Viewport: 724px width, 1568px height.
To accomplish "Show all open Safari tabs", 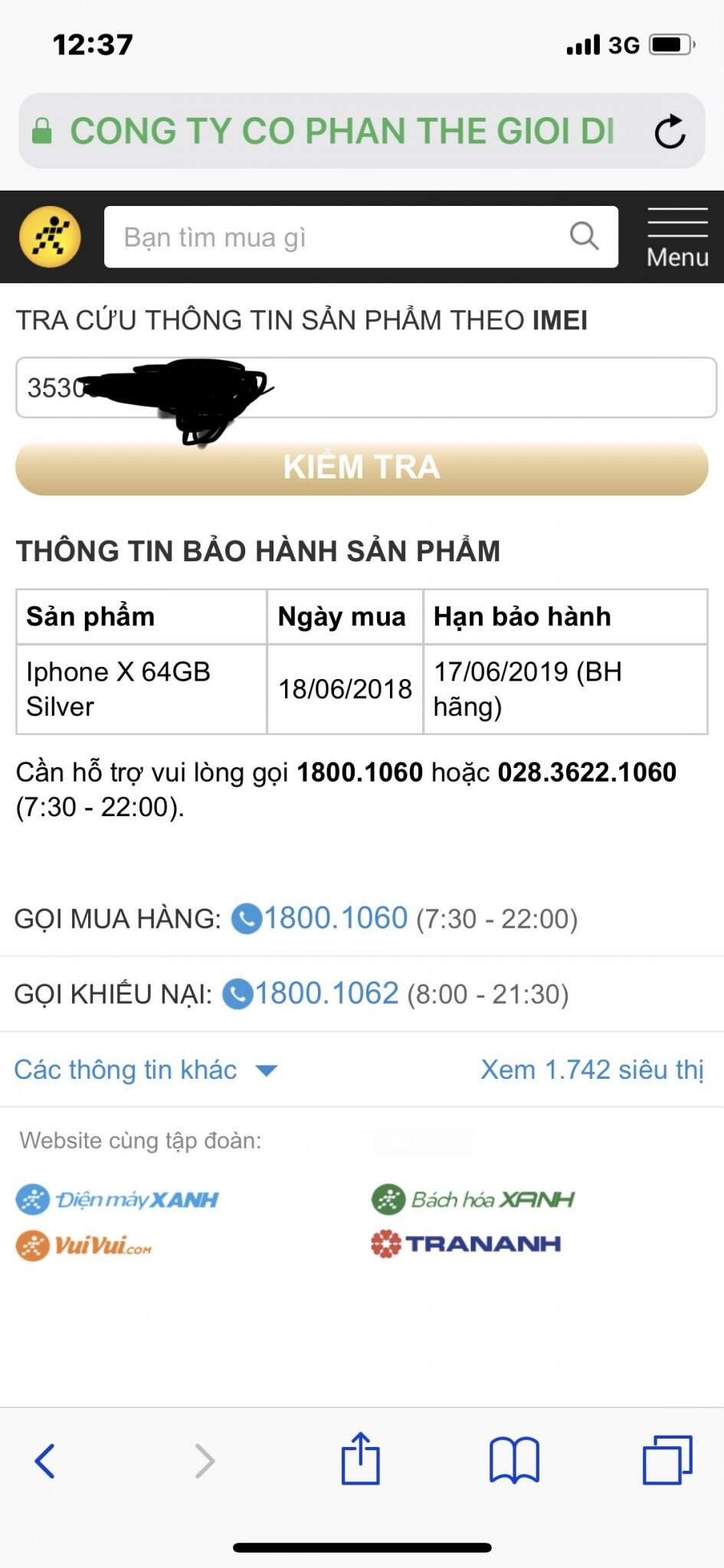I will tap(667, 1461).
